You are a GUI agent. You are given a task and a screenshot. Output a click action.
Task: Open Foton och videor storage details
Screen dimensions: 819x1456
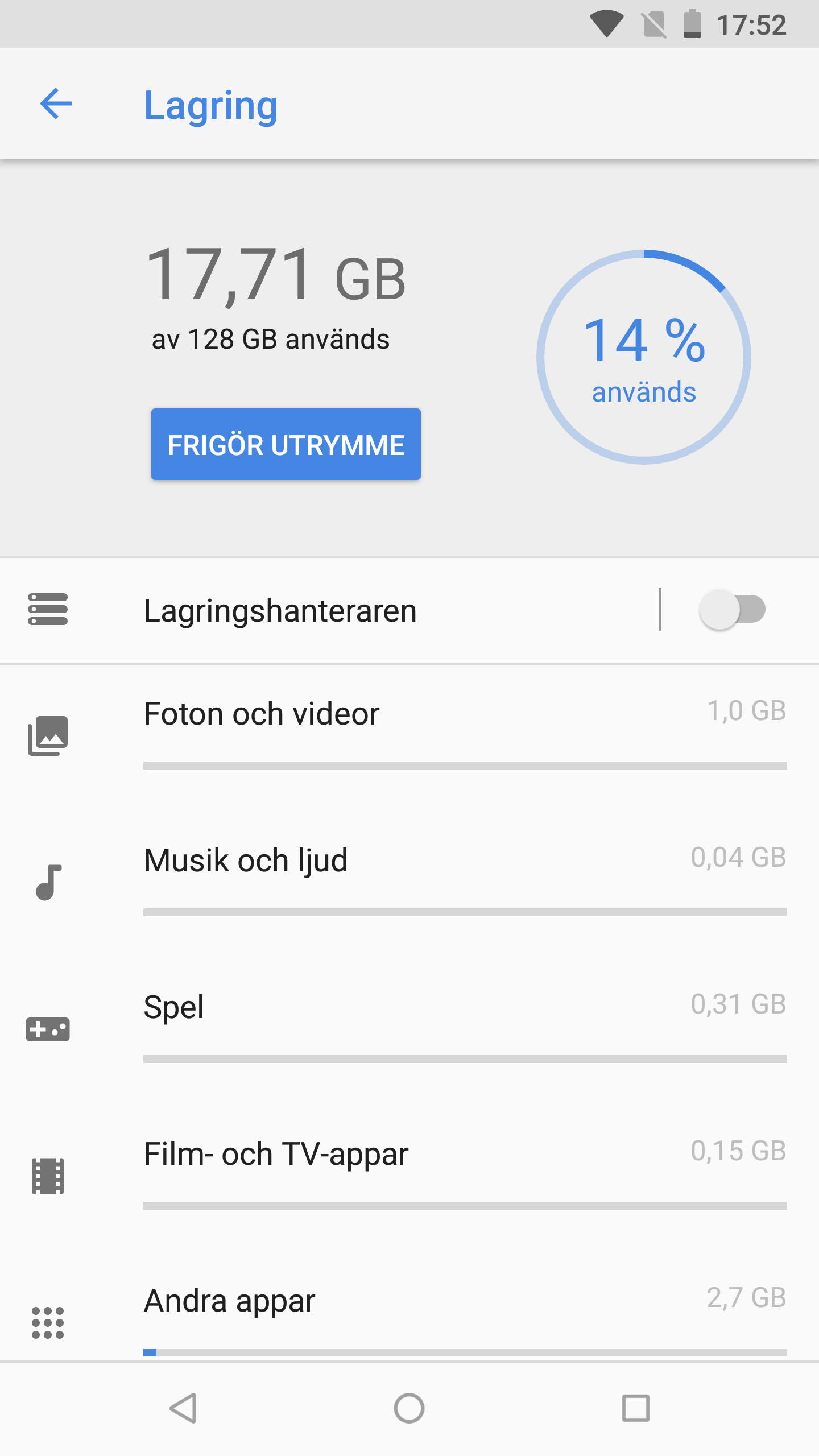409,737
